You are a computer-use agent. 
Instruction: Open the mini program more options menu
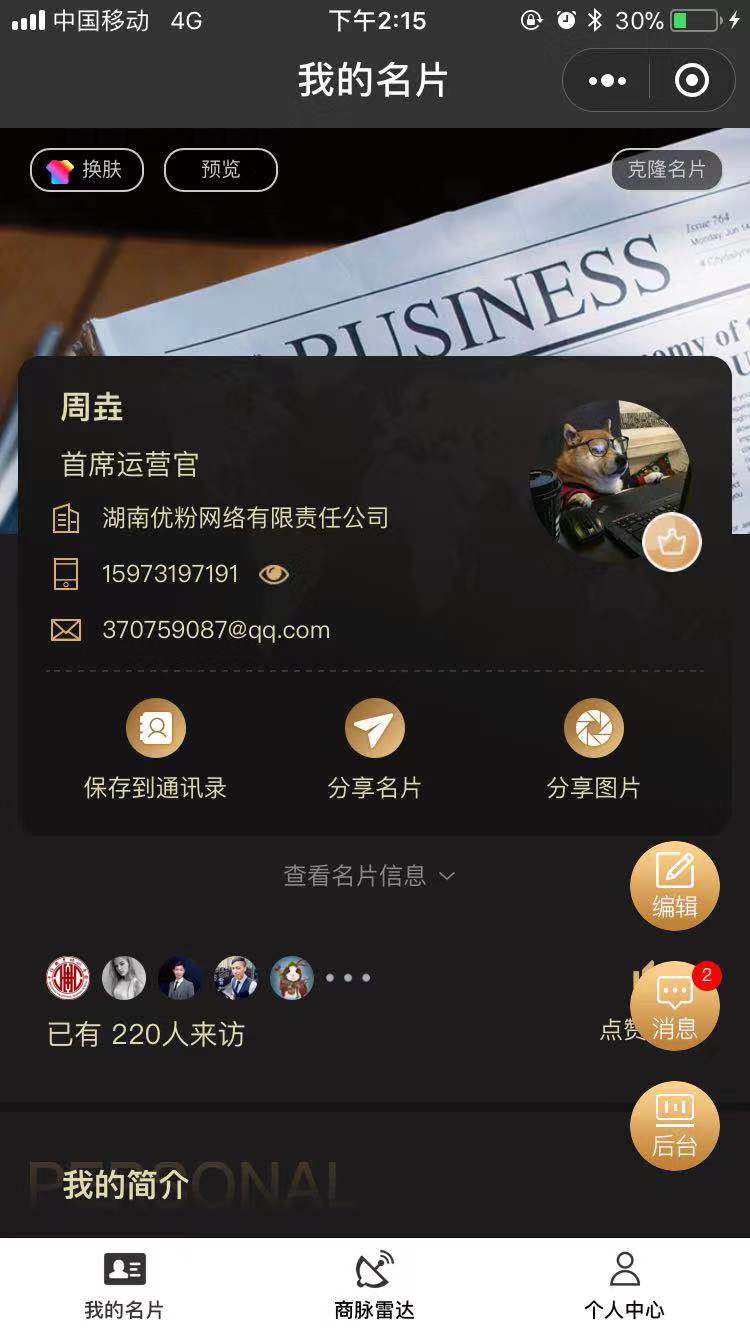coord(608,81)
